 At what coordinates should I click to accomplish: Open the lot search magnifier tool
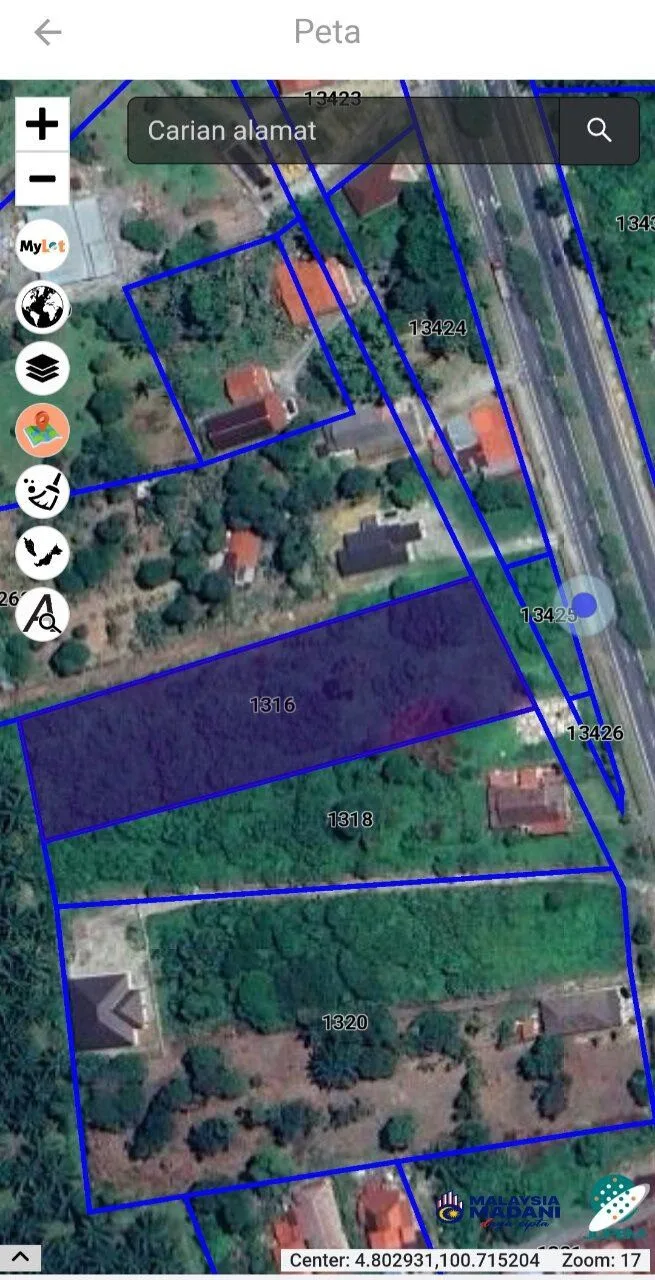coord(42,614)
